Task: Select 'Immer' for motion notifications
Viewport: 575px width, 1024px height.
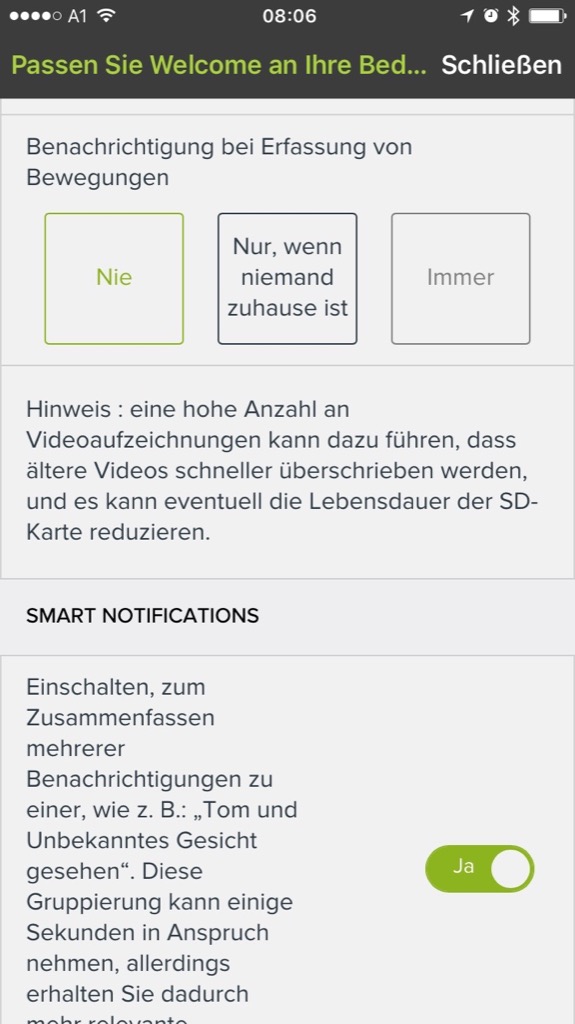Action: [x=461, y=278]
